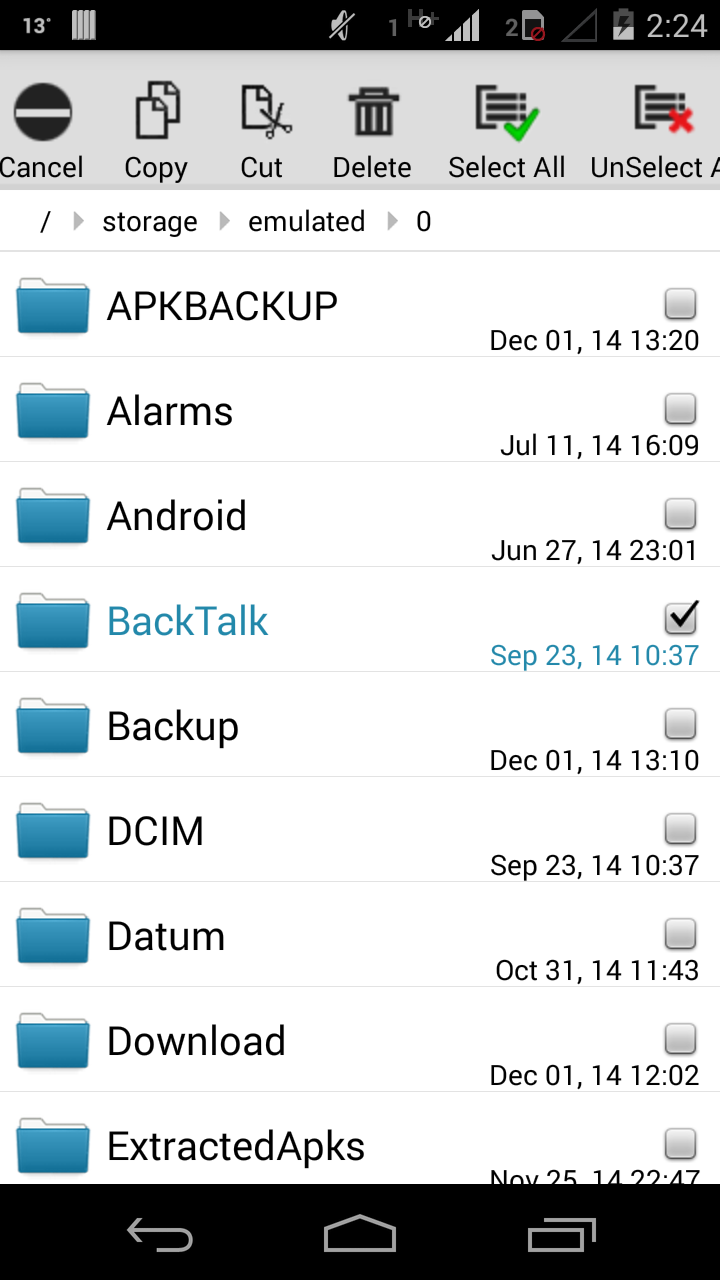
Task: Select the Android folder checkbox
Action: click(681, 513)
